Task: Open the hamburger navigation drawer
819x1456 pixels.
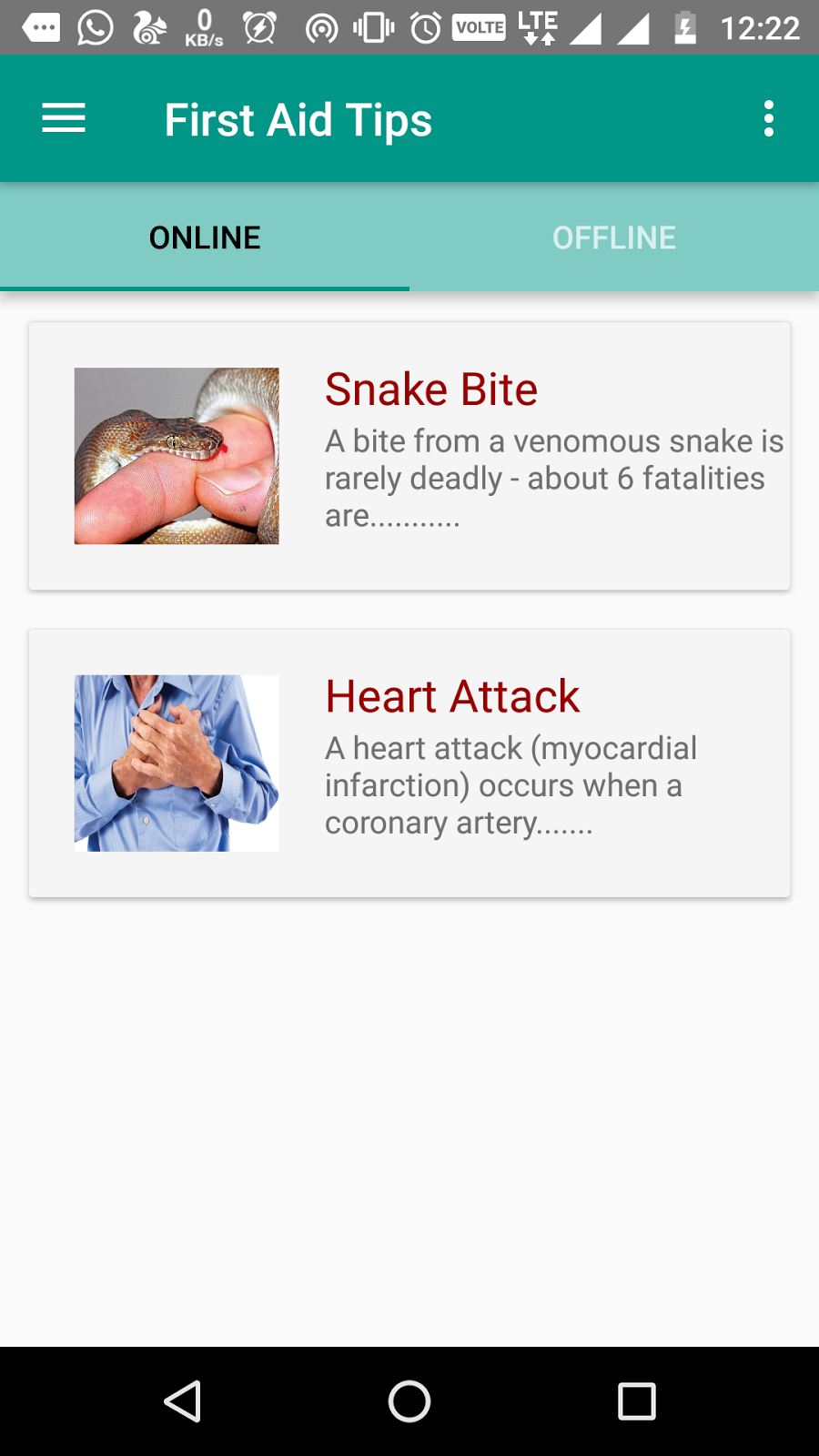Action: point(64,119)
